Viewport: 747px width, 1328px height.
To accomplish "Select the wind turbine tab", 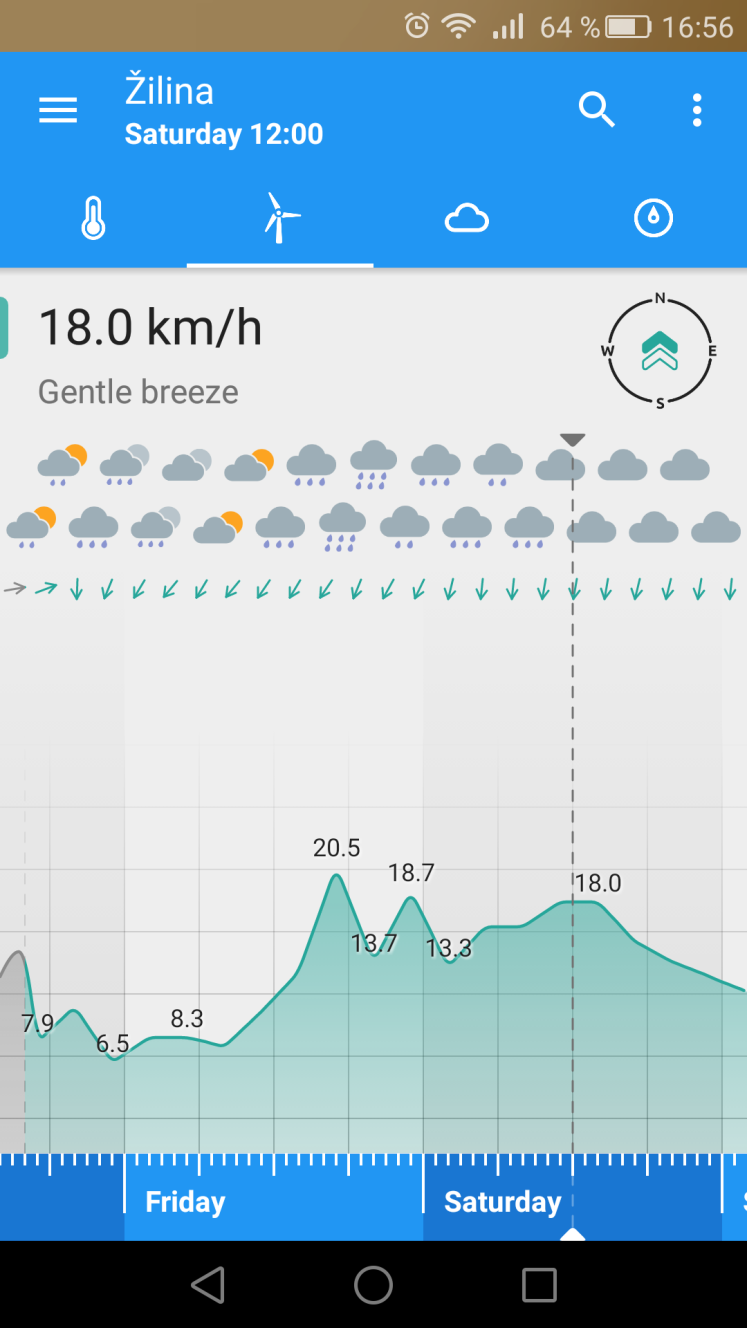I will coord(280,218).
